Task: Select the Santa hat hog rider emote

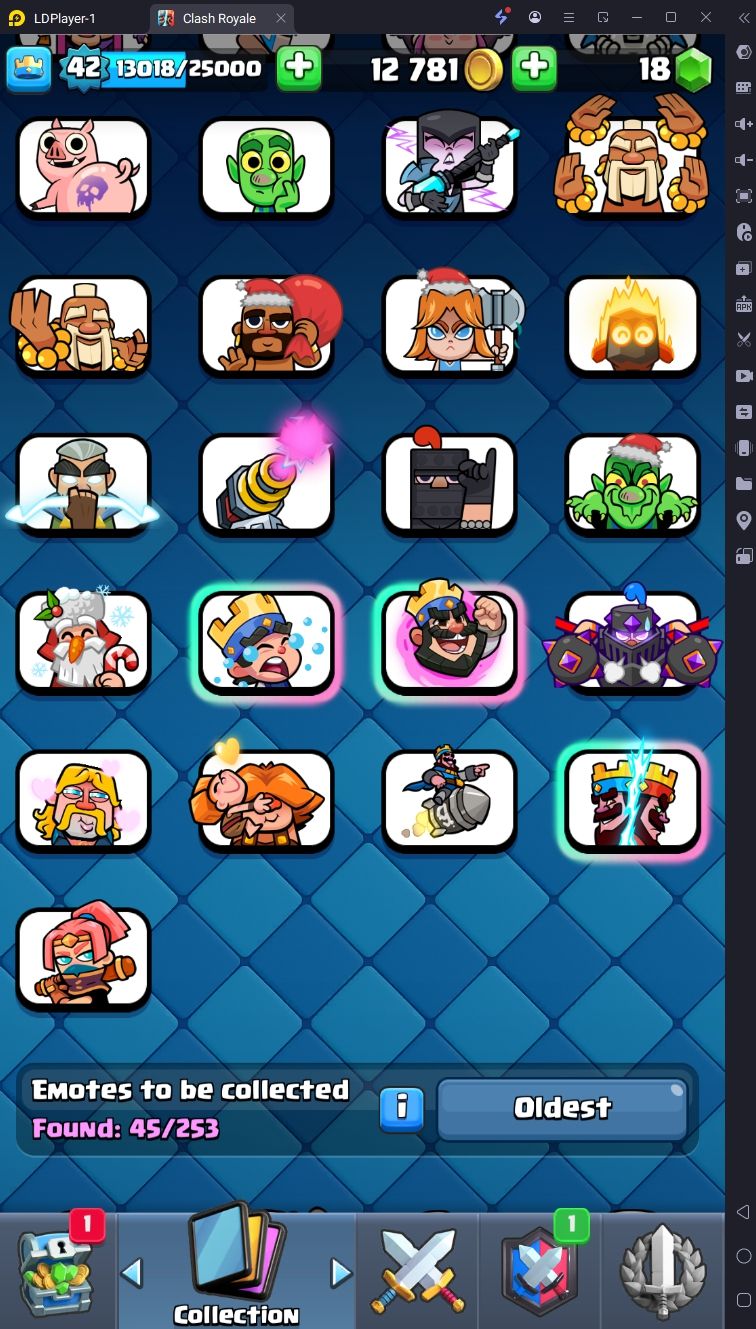Action: 266,325
